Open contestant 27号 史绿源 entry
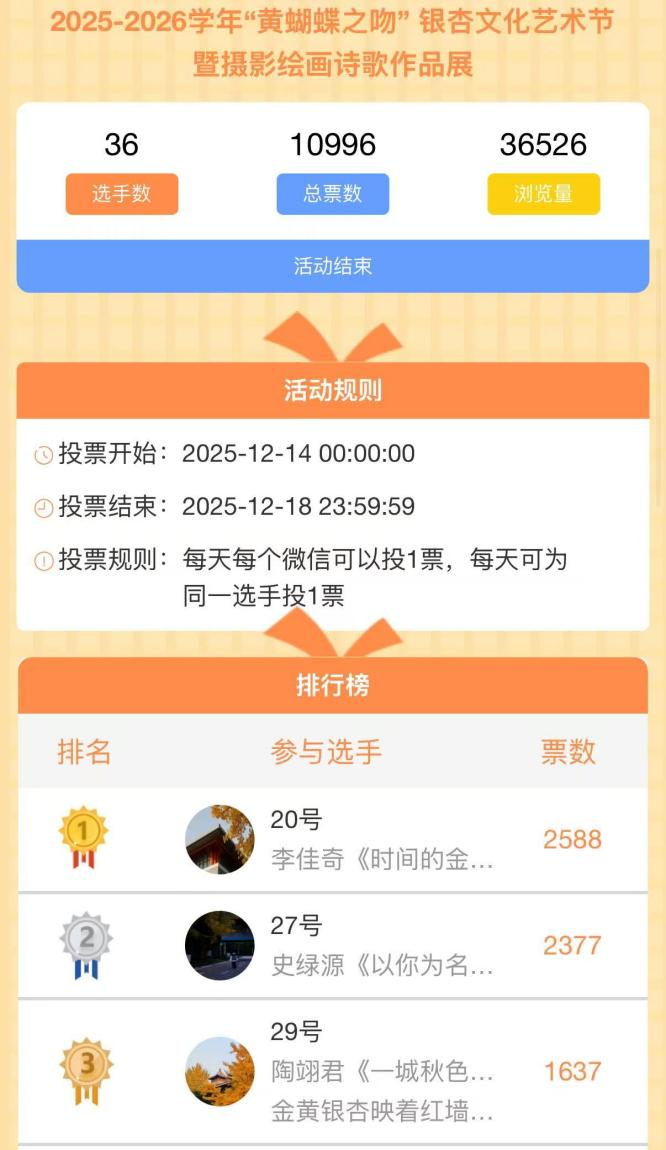666x1150 pixels. pos(381,946)
